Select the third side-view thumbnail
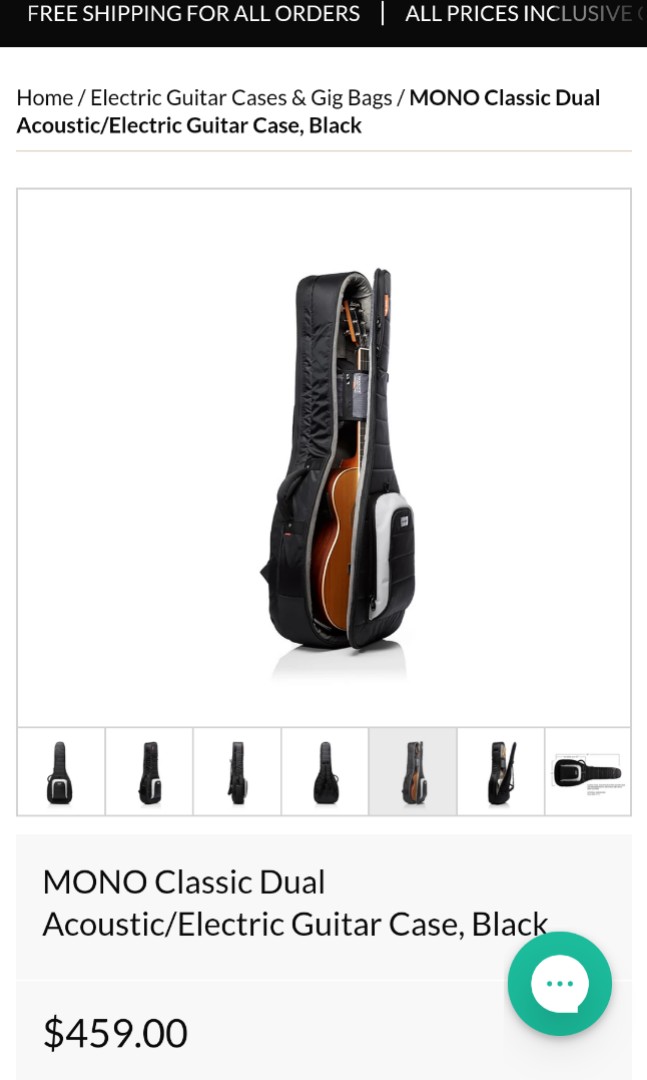Viewport: 647px width, 1080px height. tap(237, 771)
